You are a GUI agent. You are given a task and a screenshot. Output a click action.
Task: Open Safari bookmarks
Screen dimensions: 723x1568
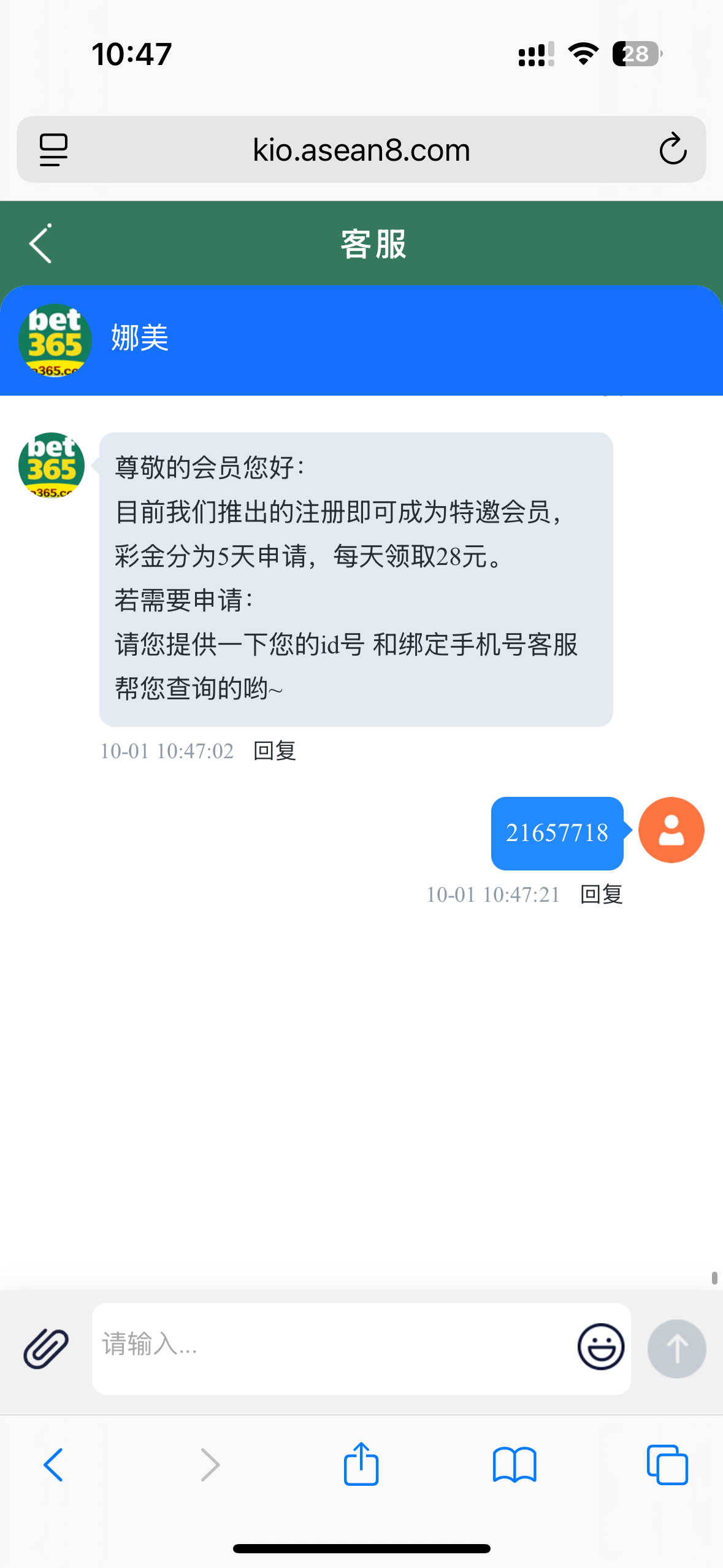(515, 1465)
